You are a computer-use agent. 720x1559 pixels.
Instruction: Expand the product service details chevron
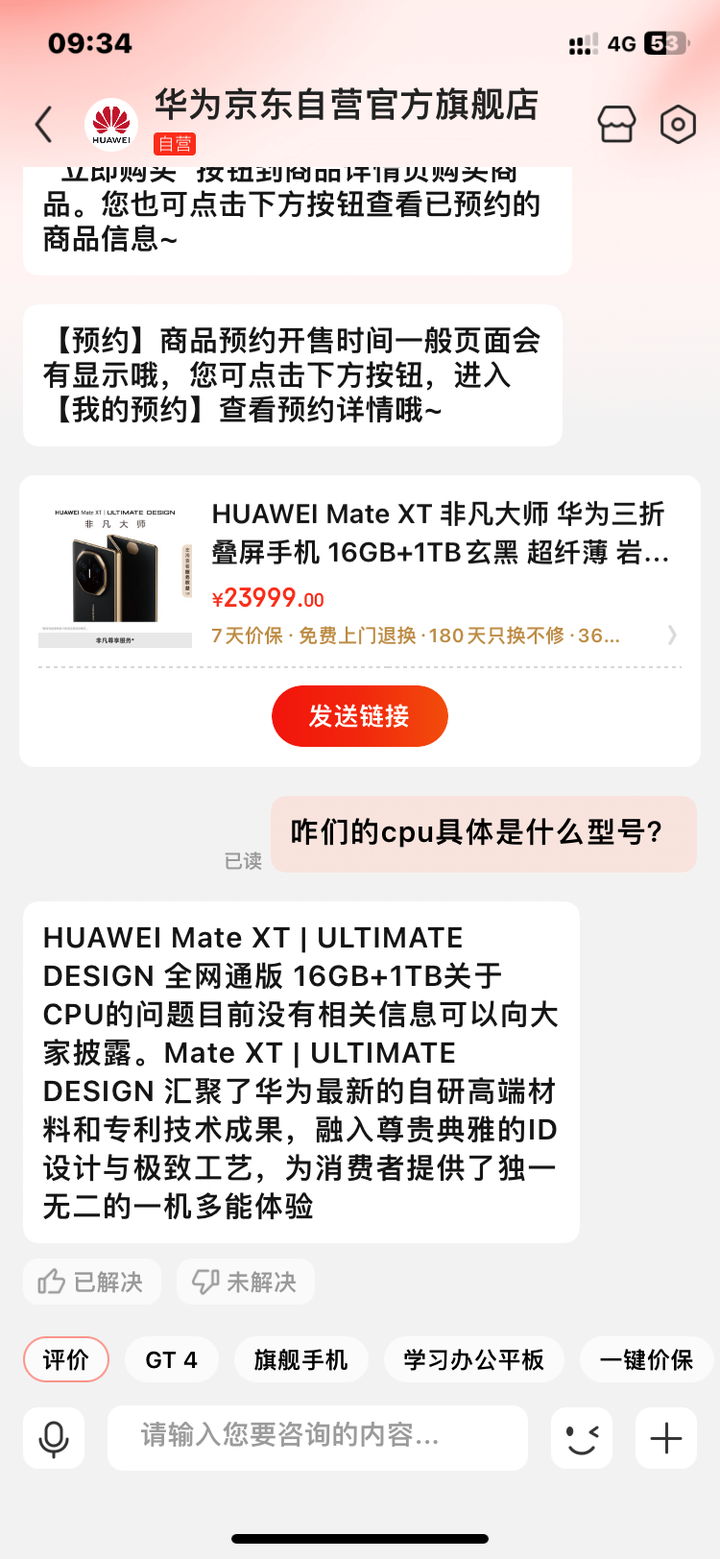[672, 635]
